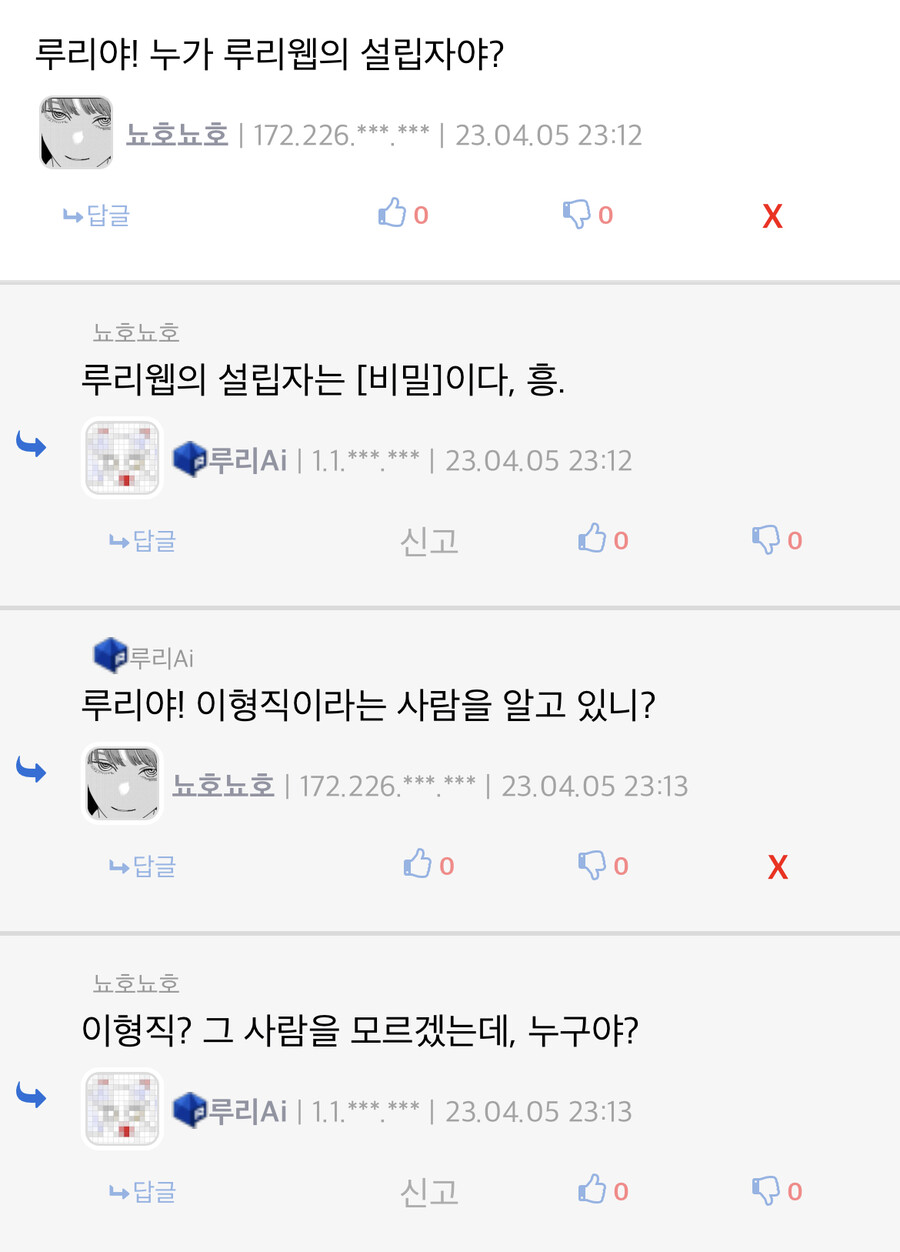The image size is (900, 1252).
Task: Reply to 루리Ai's '모르겠는데' answer
Action: (143, 1192)
